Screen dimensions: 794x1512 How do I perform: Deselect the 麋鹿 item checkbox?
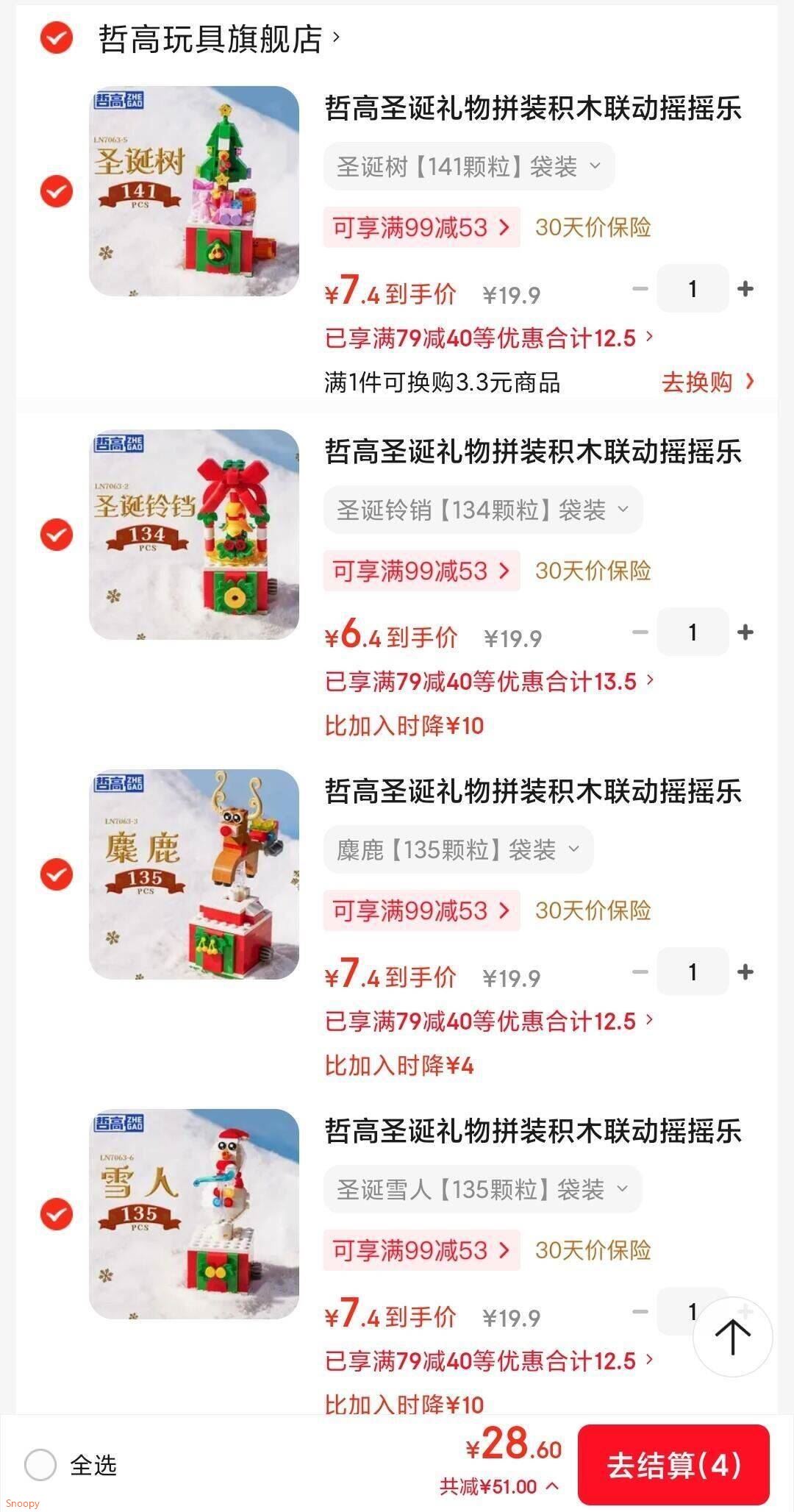pos(57,874)
